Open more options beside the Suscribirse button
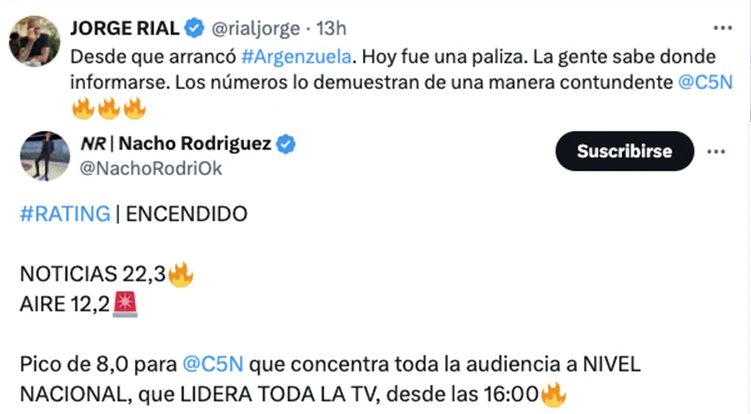751x414 pixels. coord(716,151)
